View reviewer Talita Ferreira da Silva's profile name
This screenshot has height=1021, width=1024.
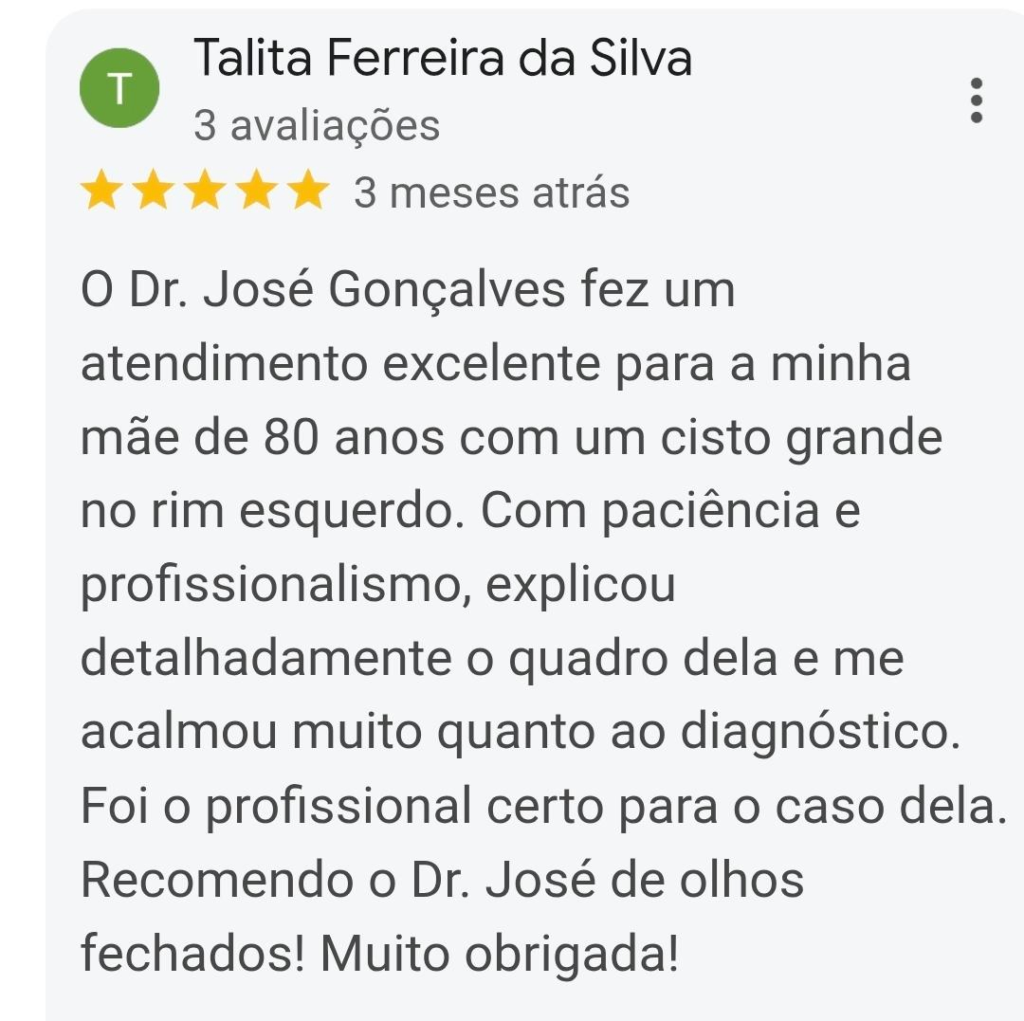443,58
